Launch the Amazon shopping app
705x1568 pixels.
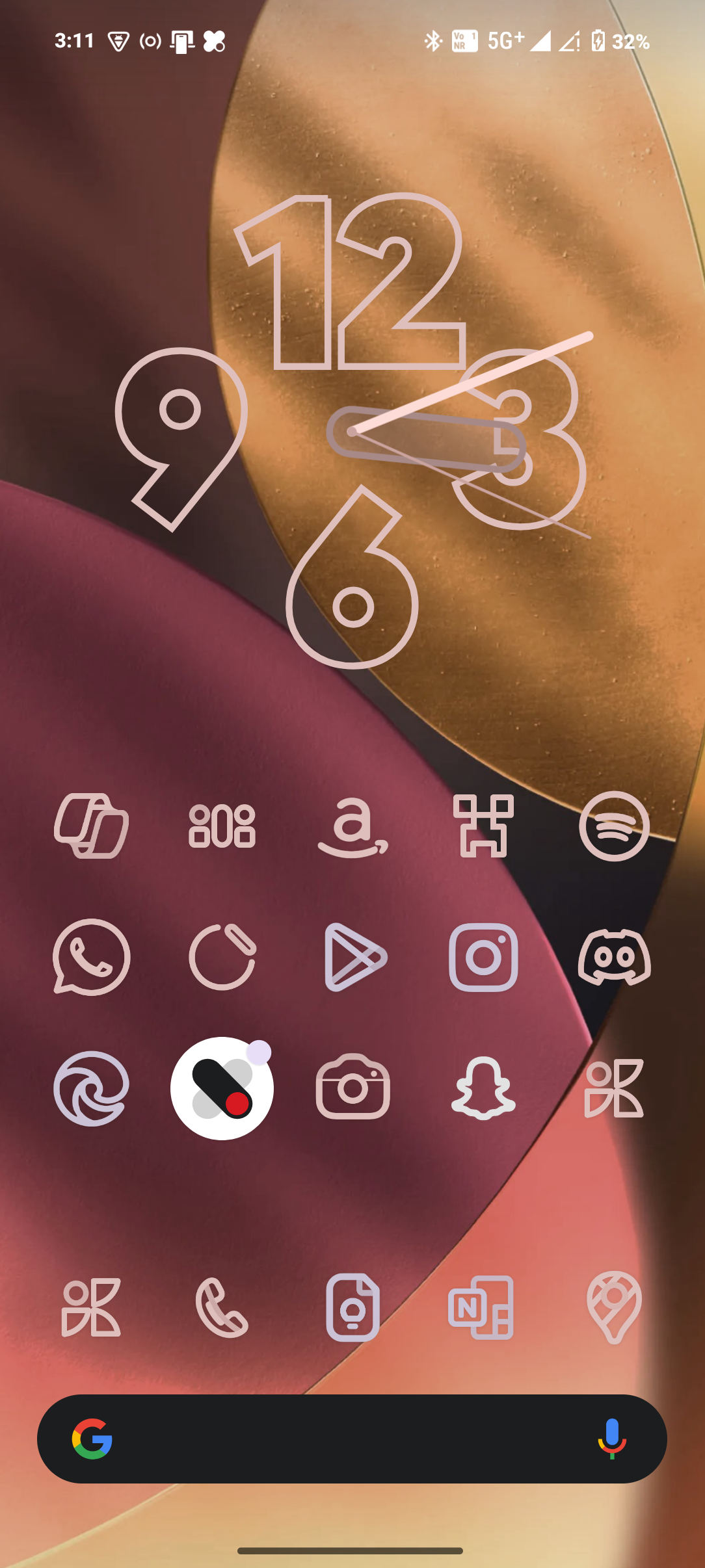coord(352,828)
